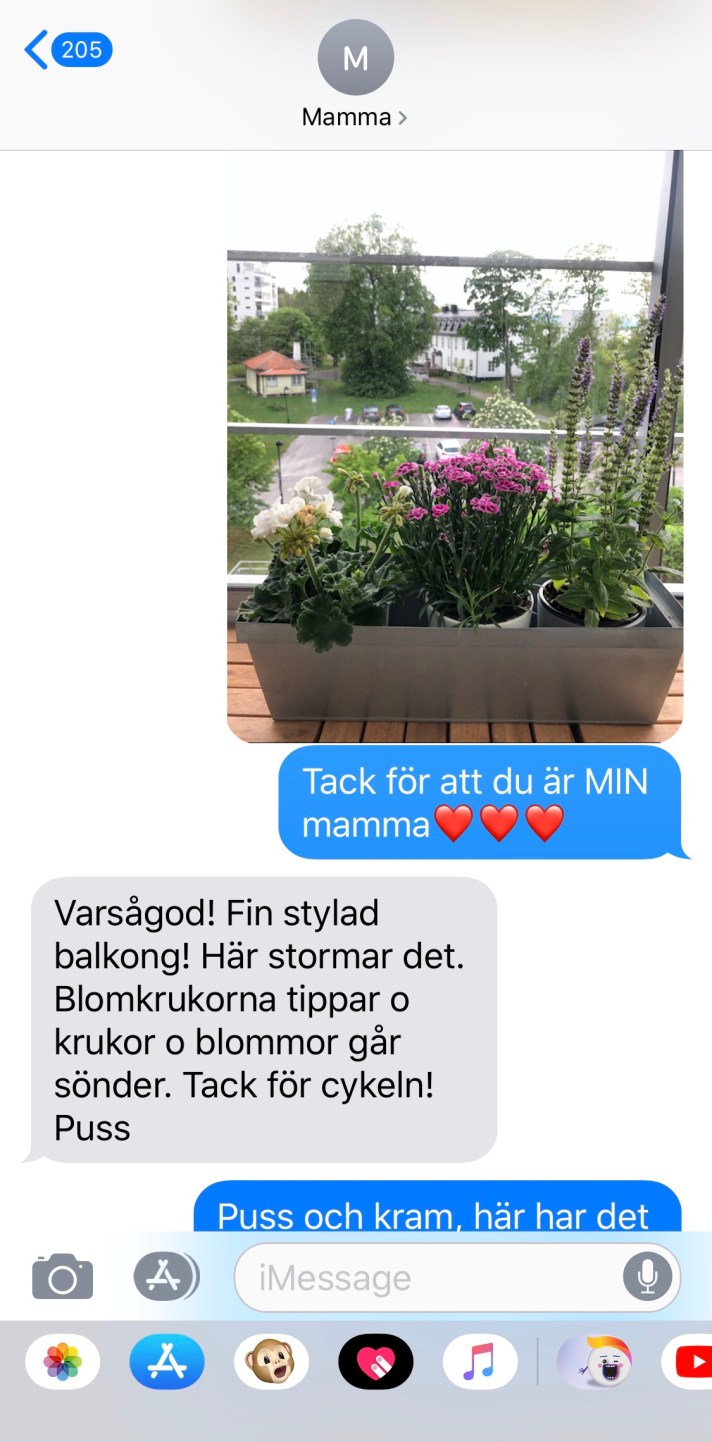712x1442 pixels.
Task: Open the iMessage App Store
Action: (x=167, y=1362)
